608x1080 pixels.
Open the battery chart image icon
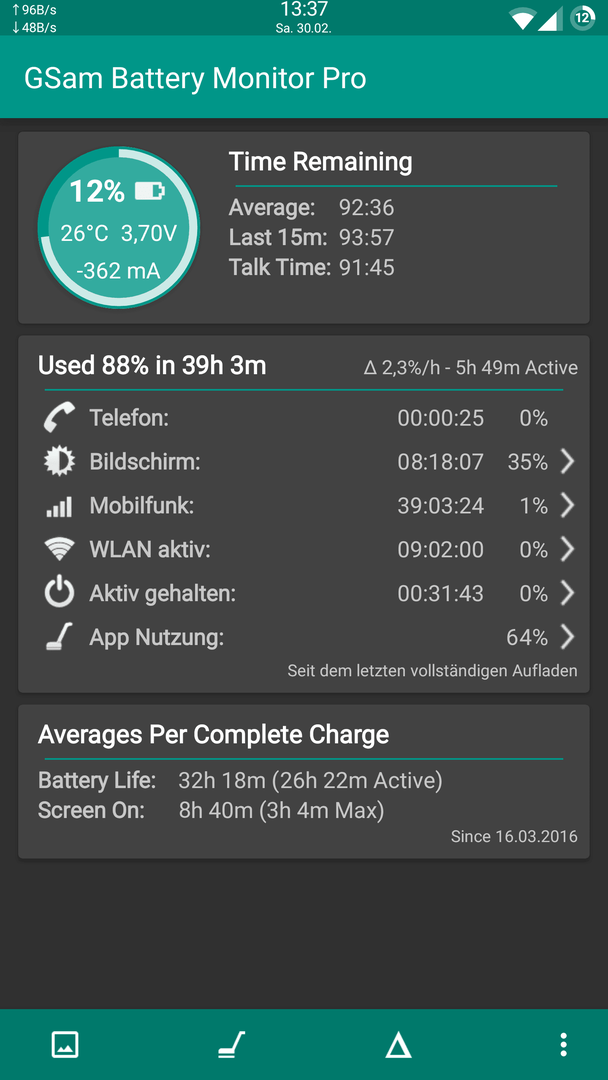pos(65,1045)
